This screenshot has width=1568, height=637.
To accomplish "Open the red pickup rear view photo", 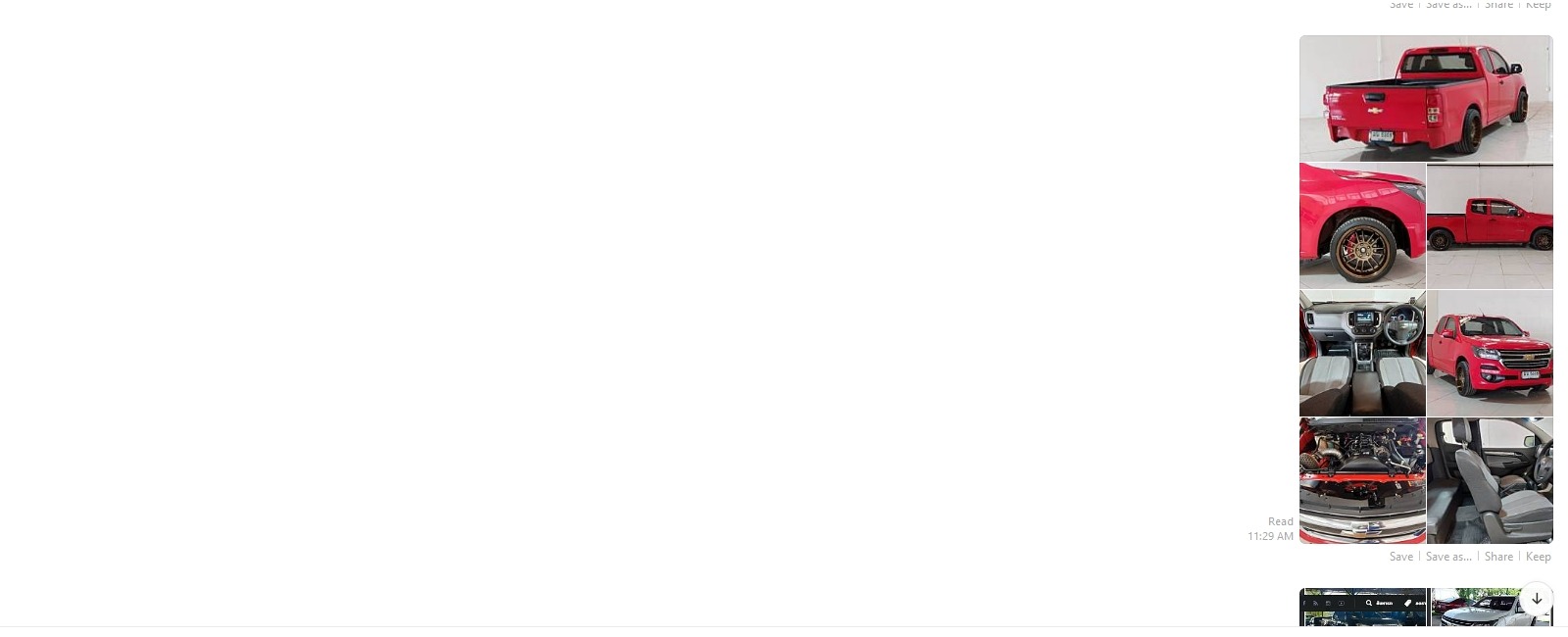I will click(x=1426, y=98).
